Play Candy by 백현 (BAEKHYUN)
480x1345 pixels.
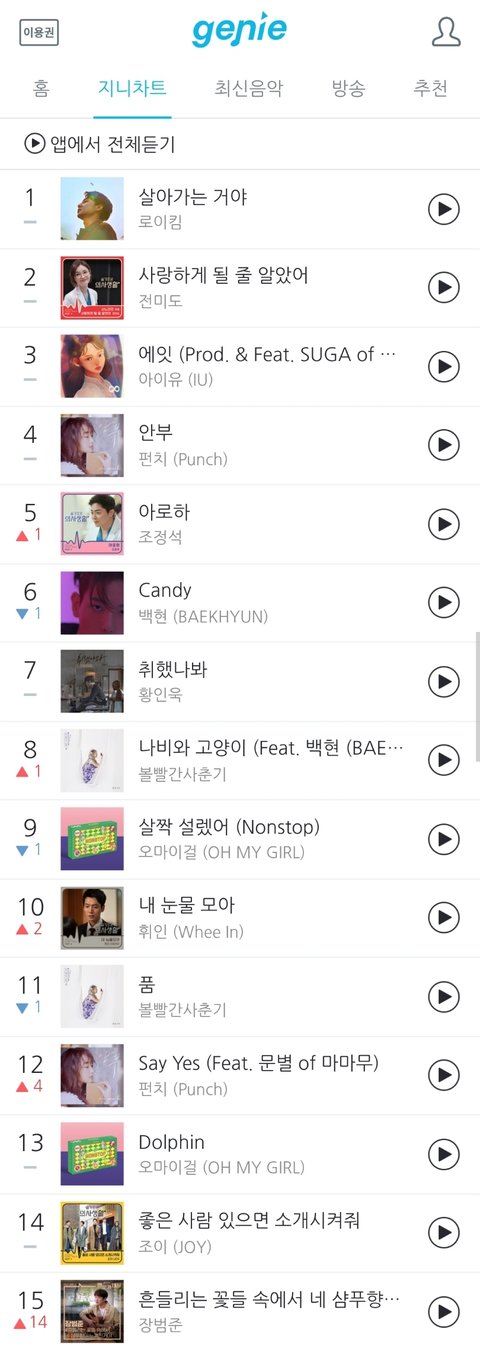pyautogui.click(x=443, y=603)
